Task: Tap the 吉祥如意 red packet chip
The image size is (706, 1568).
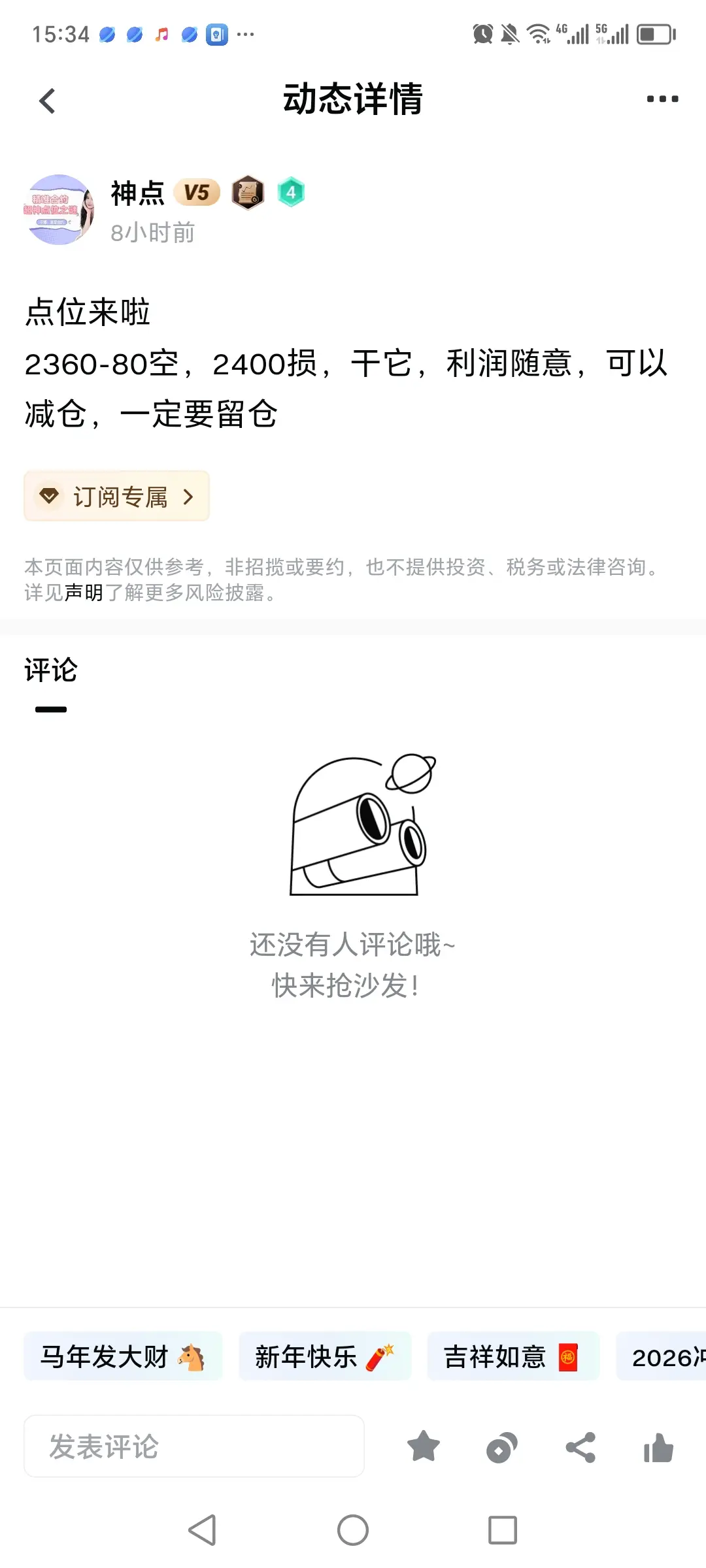Action: (513, 1357)
